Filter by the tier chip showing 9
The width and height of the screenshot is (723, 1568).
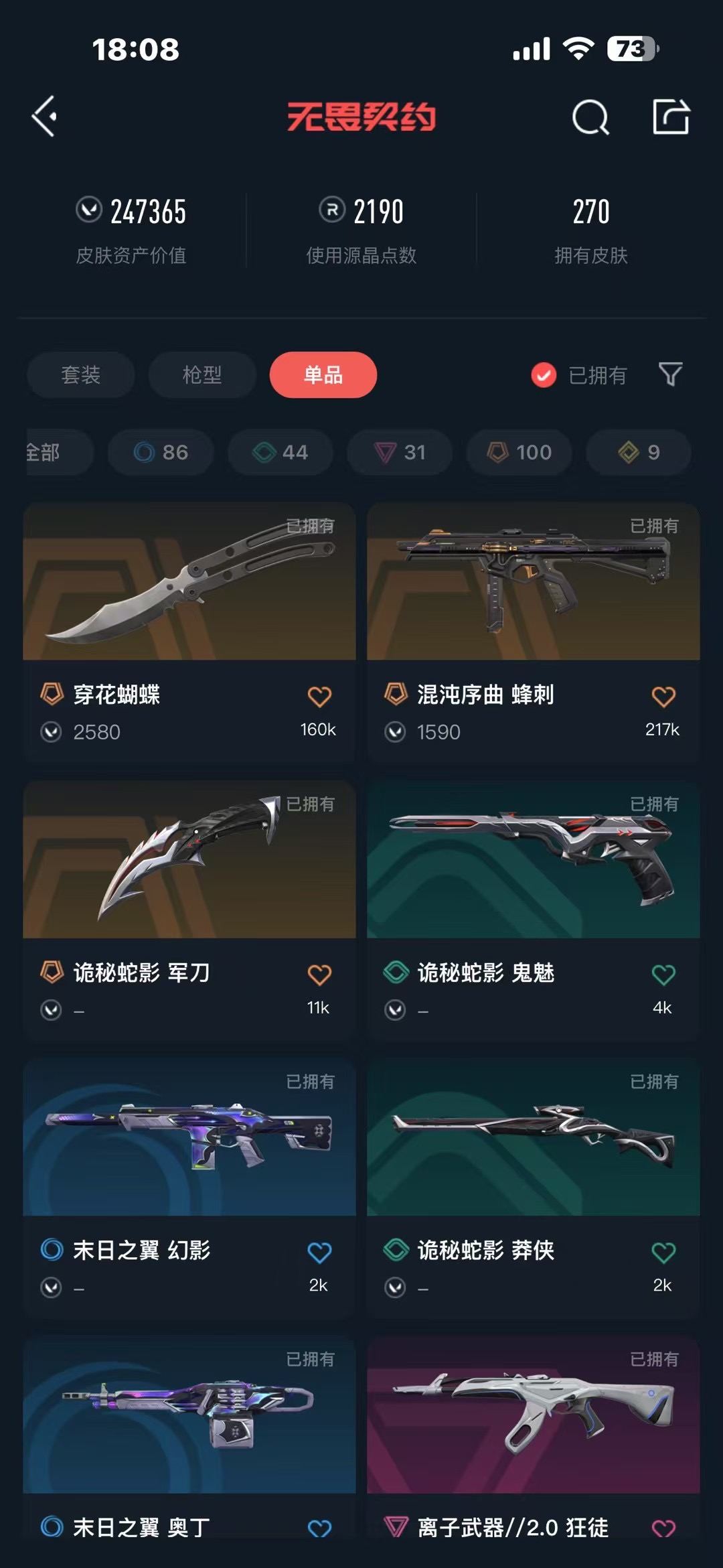[x=639, y=452]
